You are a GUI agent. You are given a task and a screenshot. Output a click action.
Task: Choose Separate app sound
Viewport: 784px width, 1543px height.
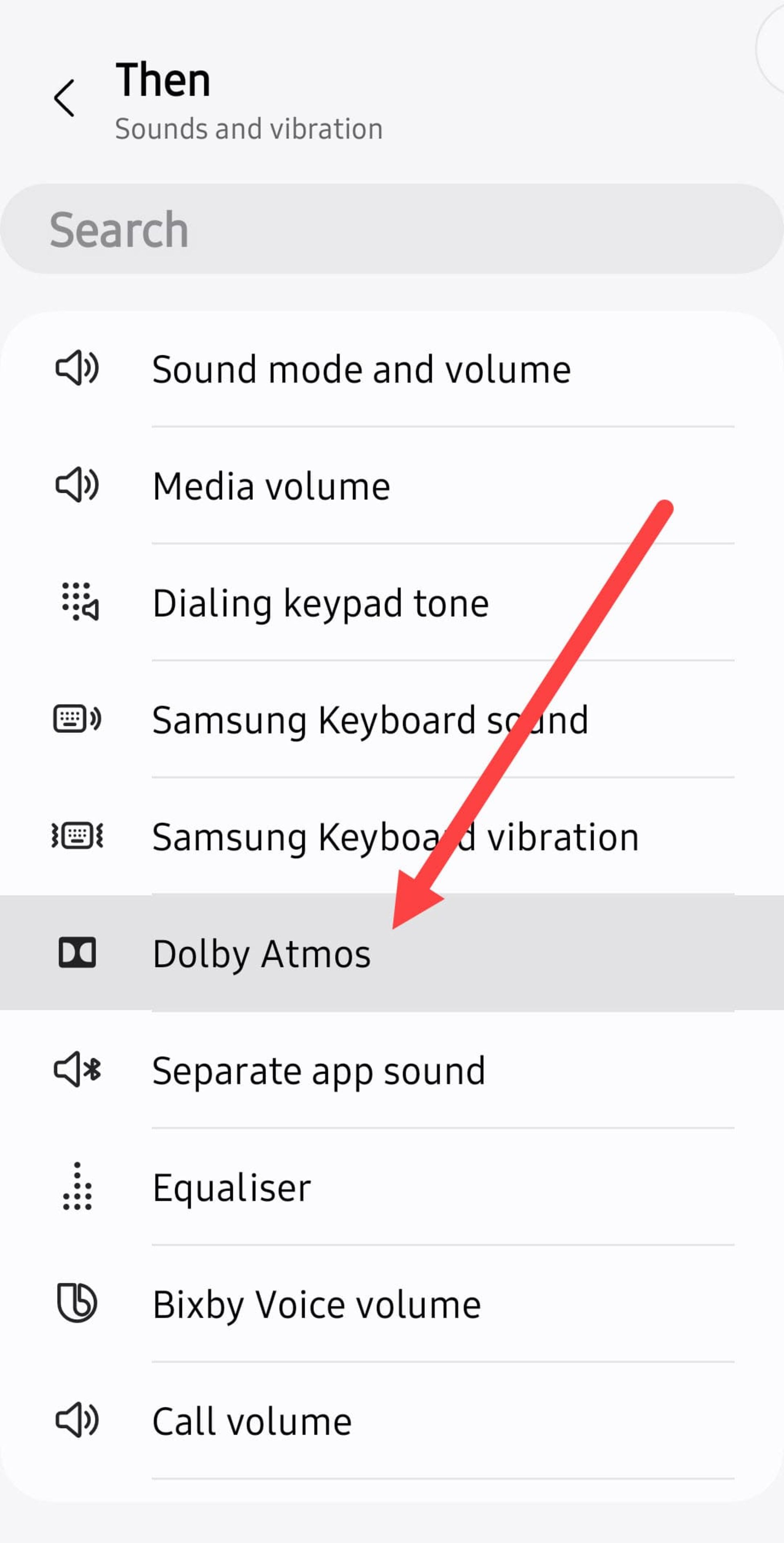point(318,1070)
